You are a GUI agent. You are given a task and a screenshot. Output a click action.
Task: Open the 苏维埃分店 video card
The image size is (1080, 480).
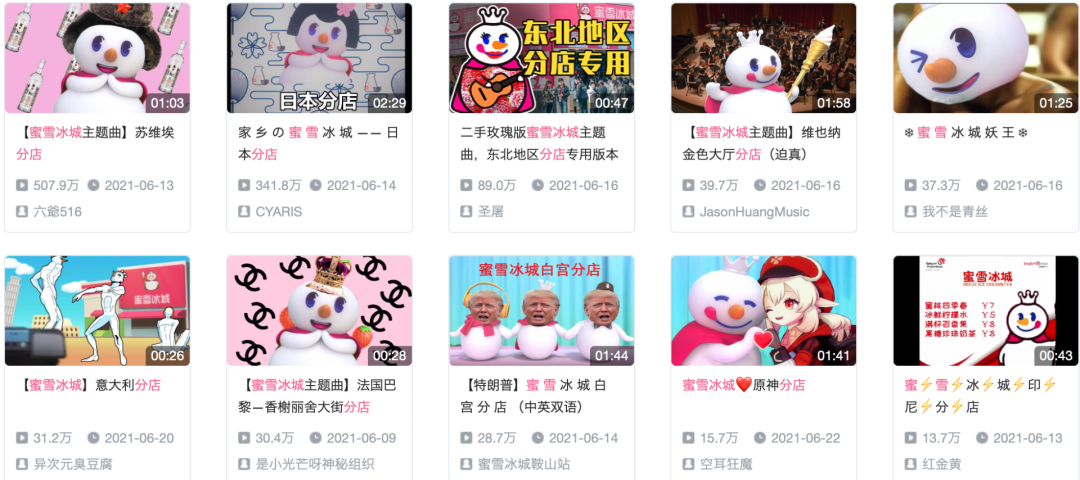(x=97, y=58)
